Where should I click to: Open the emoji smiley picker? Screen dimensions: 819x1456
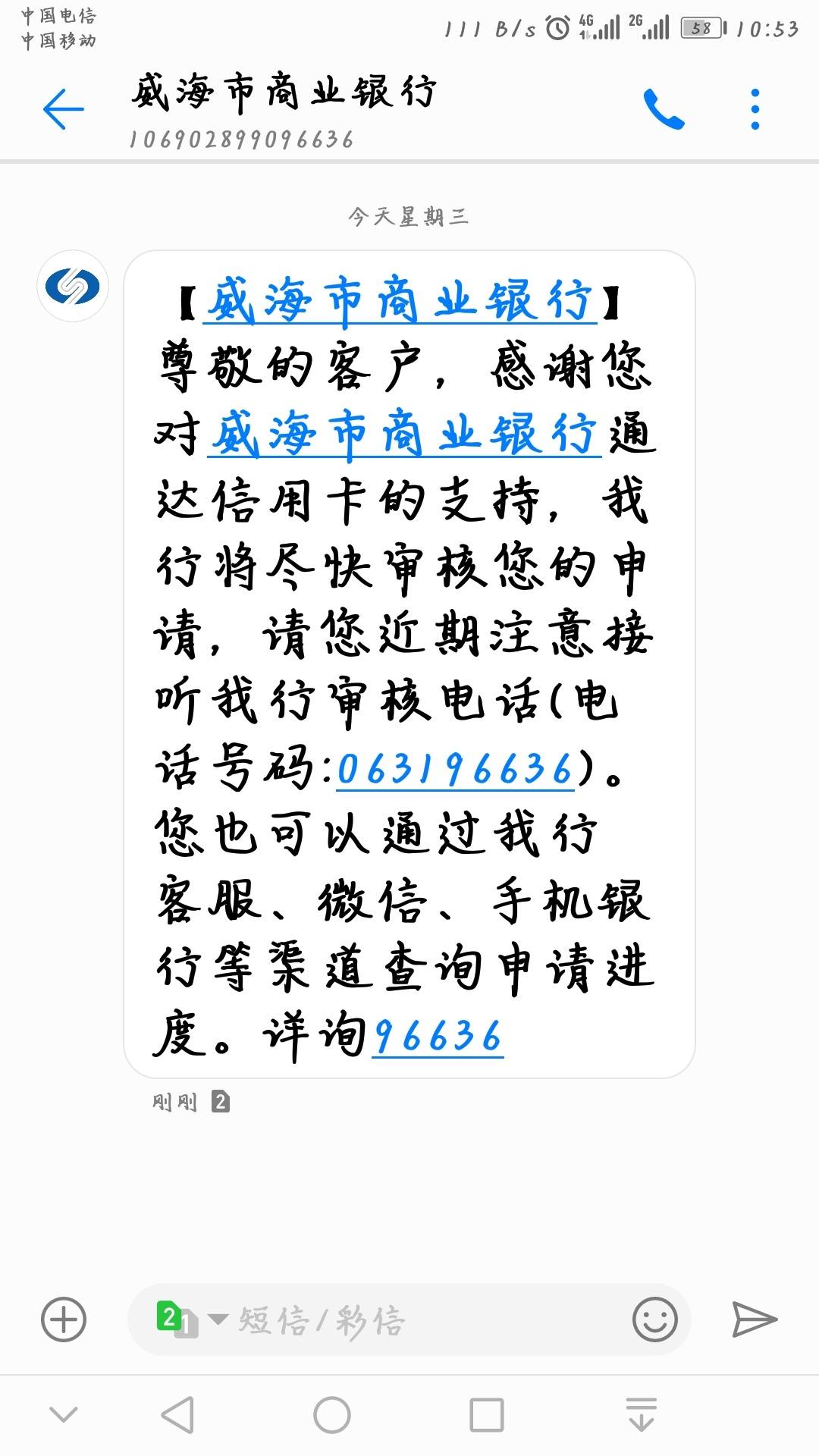point(654,1321)
